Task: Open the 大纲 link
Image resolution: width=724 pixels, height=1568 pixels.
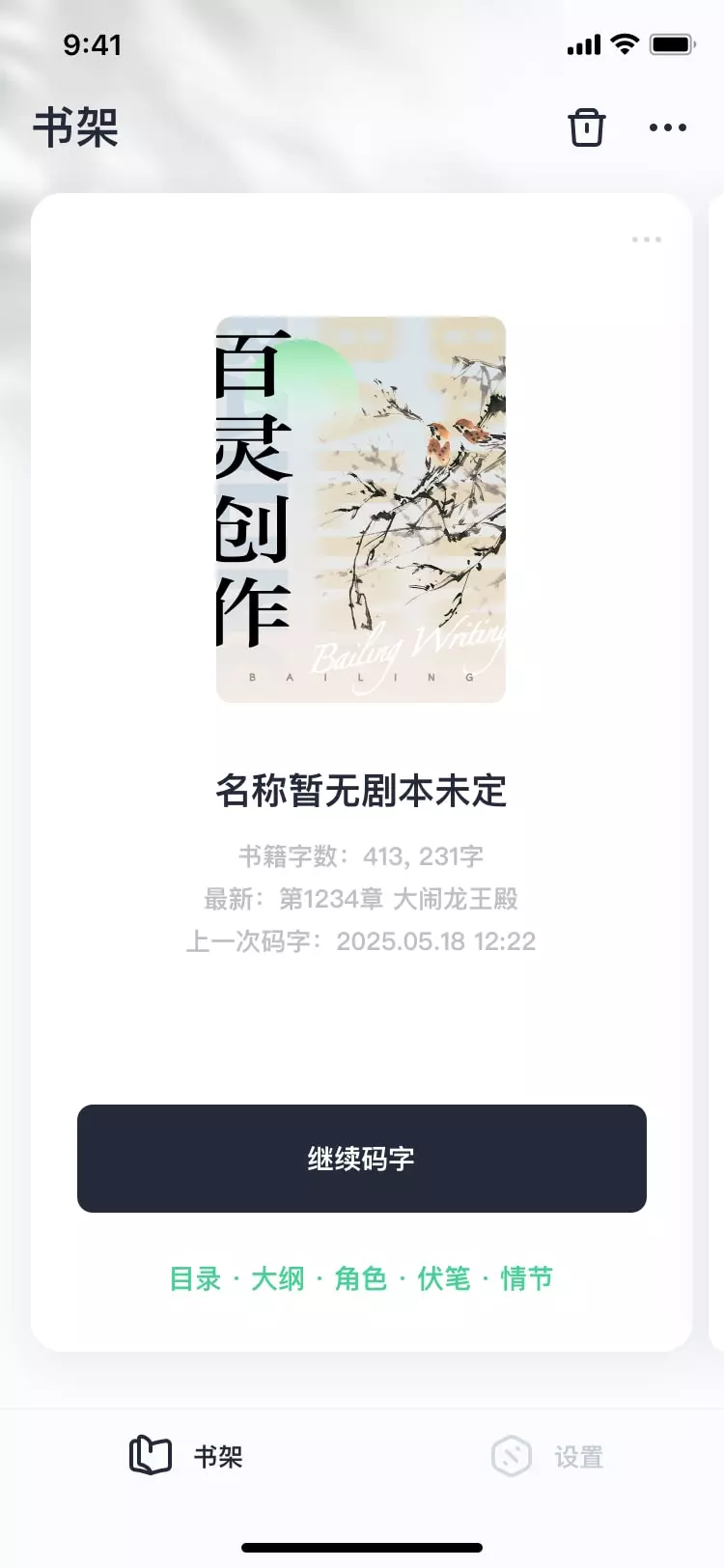Action: 278,1279
